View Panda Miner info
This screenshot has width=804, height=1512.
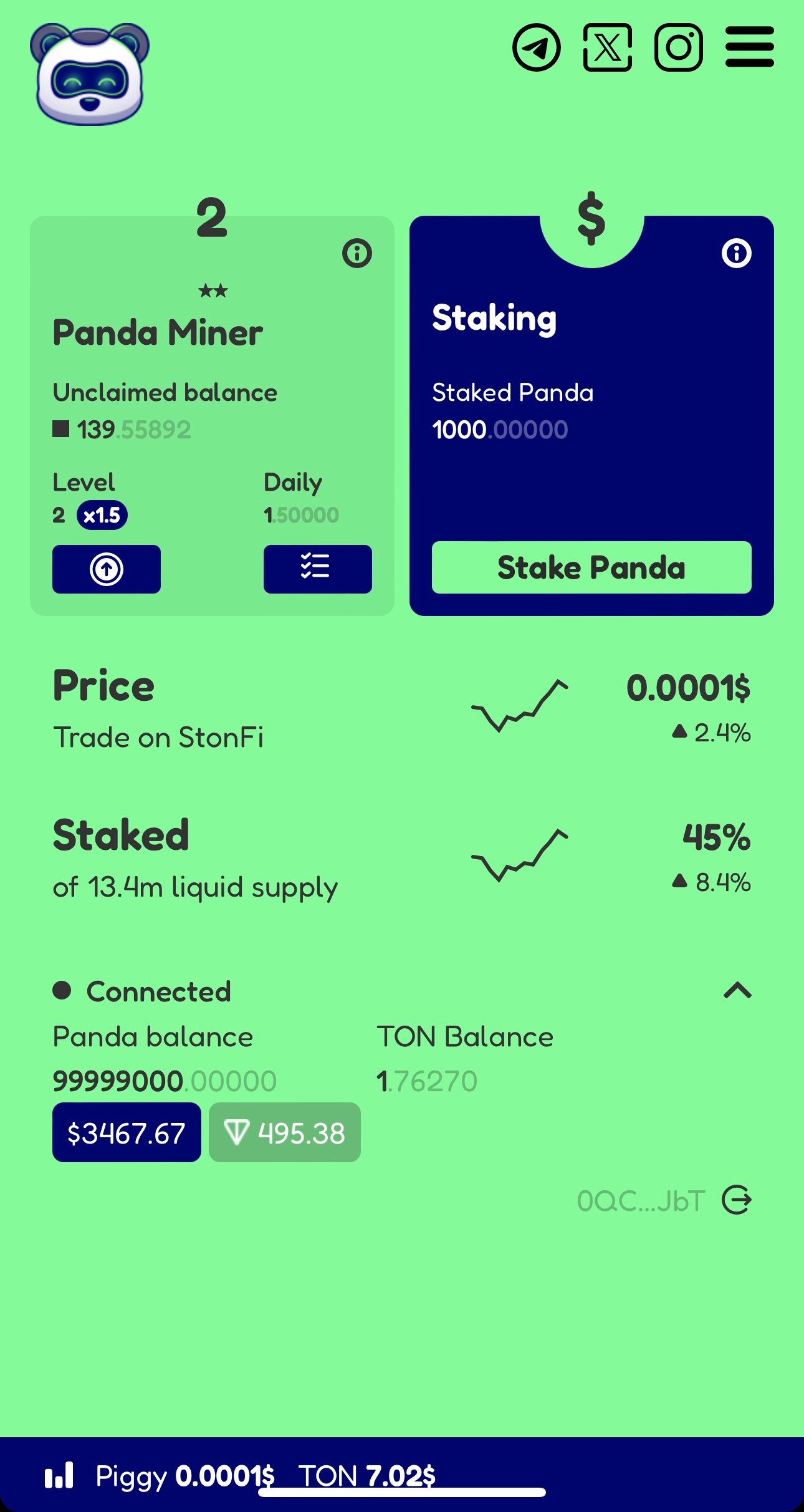click(357, 253)
